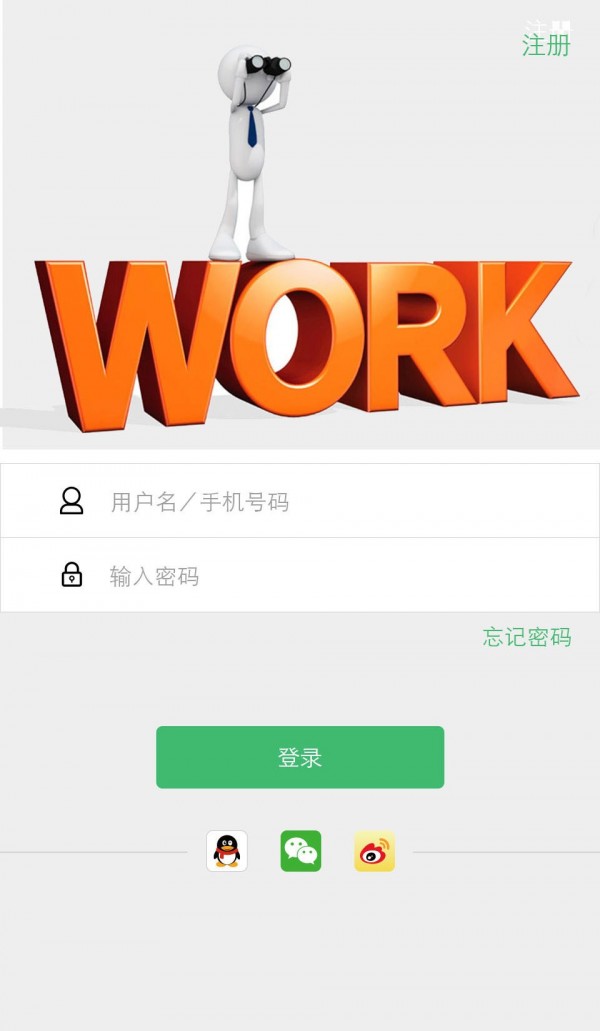
Task: Tap the green 登录 button
Action: tap(300, 757)
